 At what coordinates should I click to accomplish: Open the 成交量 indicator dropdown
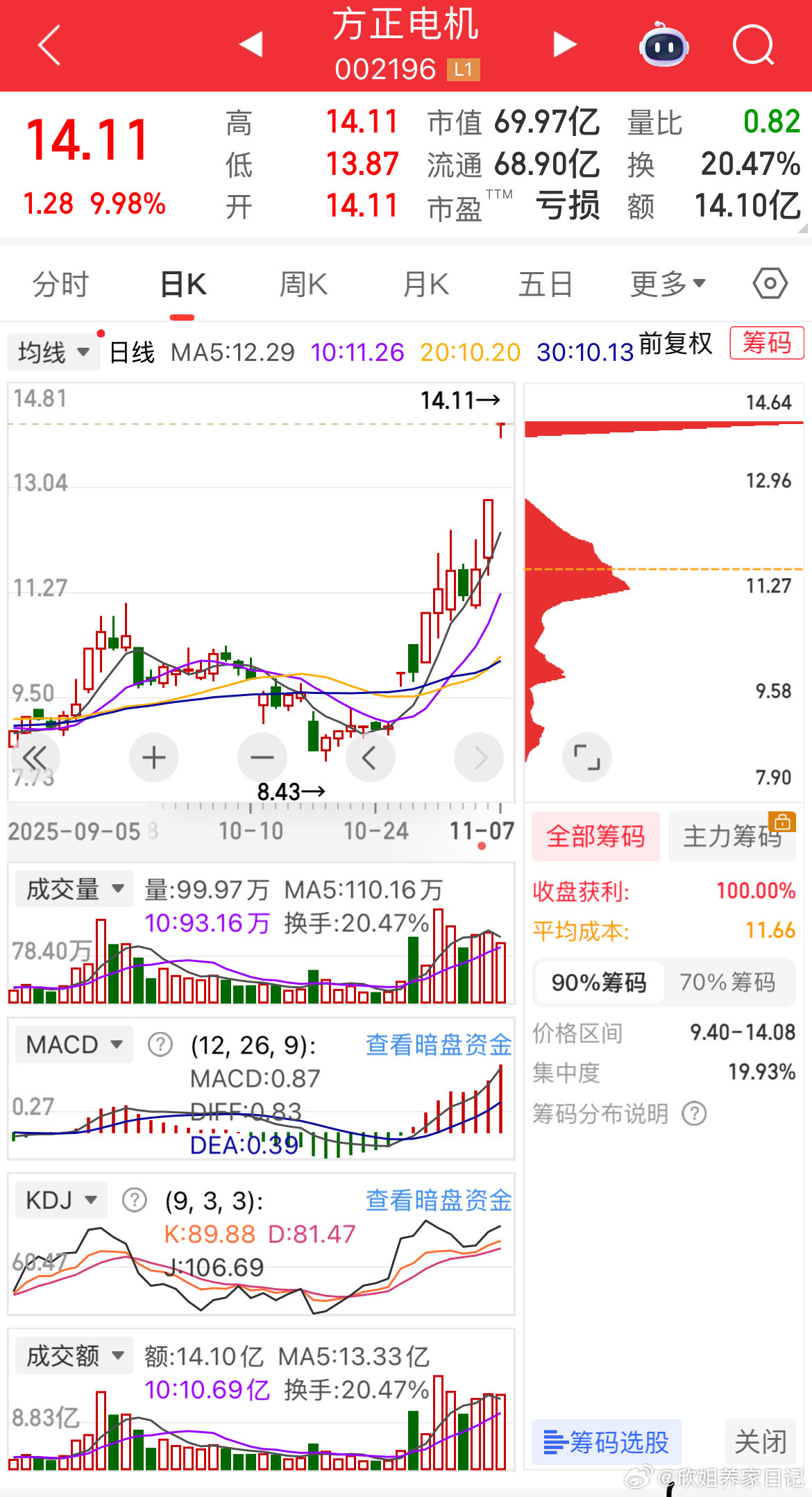pos(73,888)
